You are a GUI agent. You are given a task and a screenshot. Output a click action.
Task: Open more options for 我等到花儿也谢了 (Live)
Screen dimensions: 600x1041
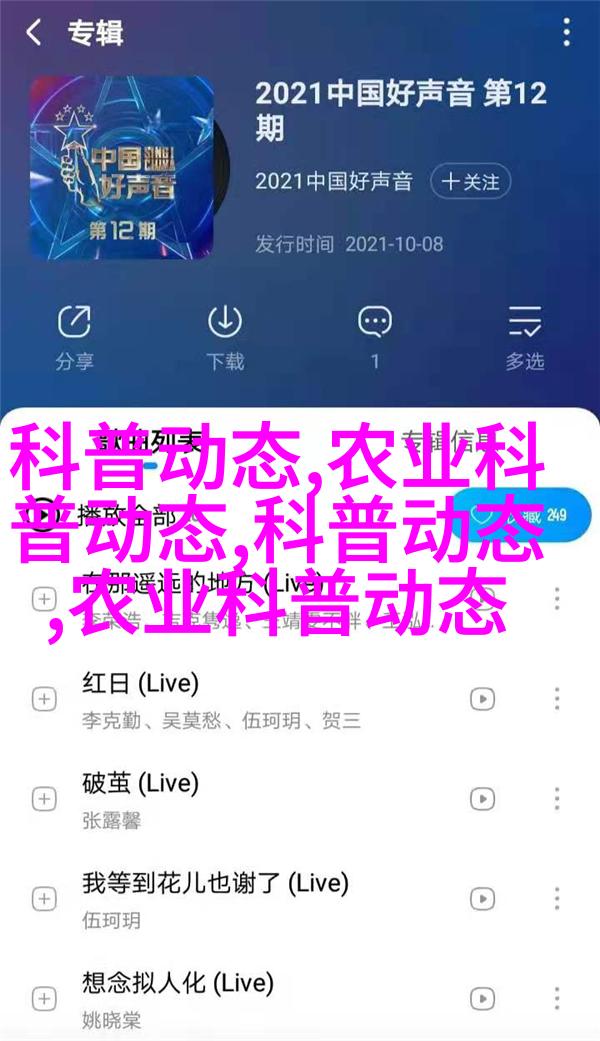coord(557,899)
